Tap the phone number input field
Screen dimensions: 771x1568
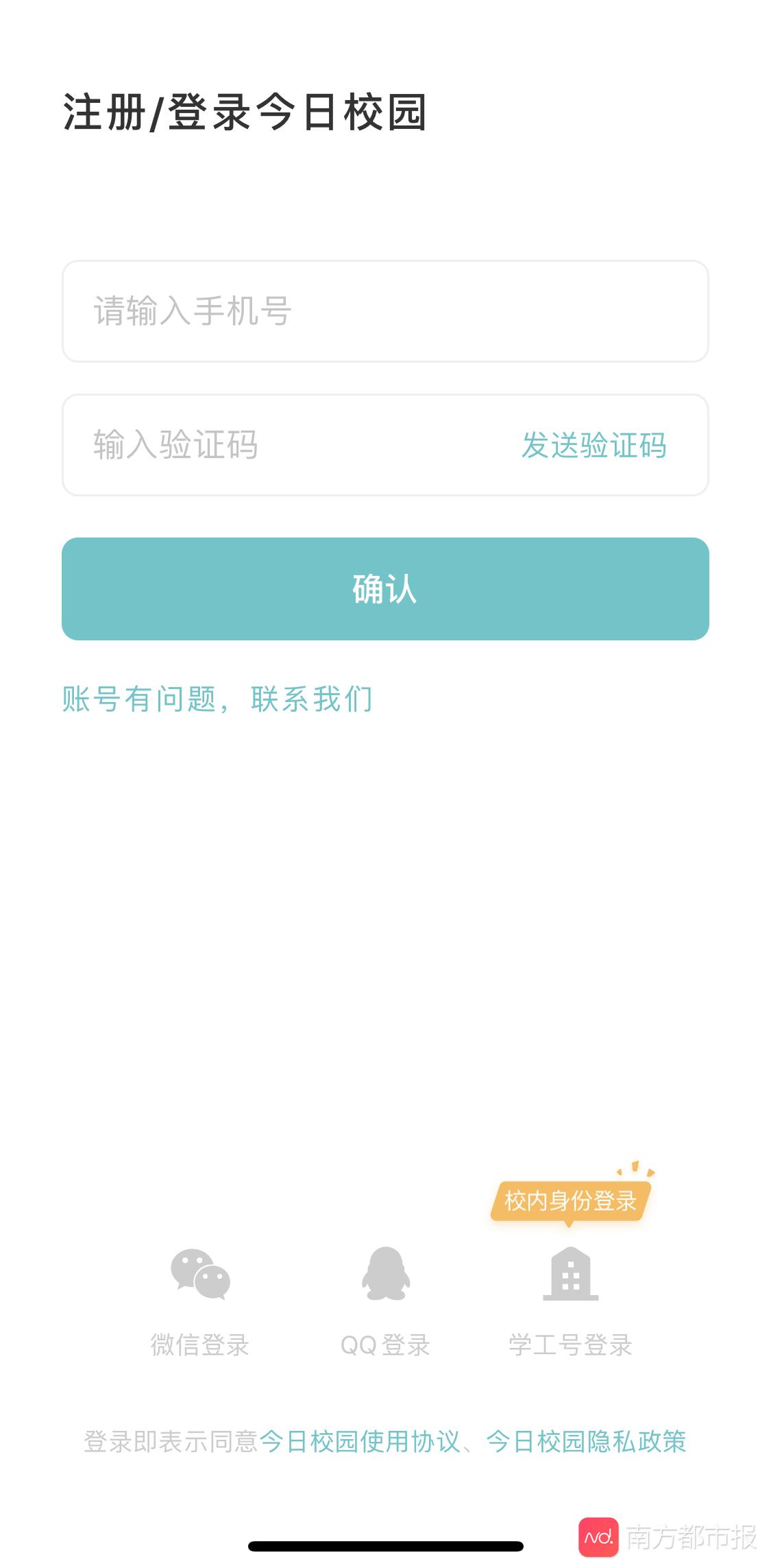coord(384,311)
